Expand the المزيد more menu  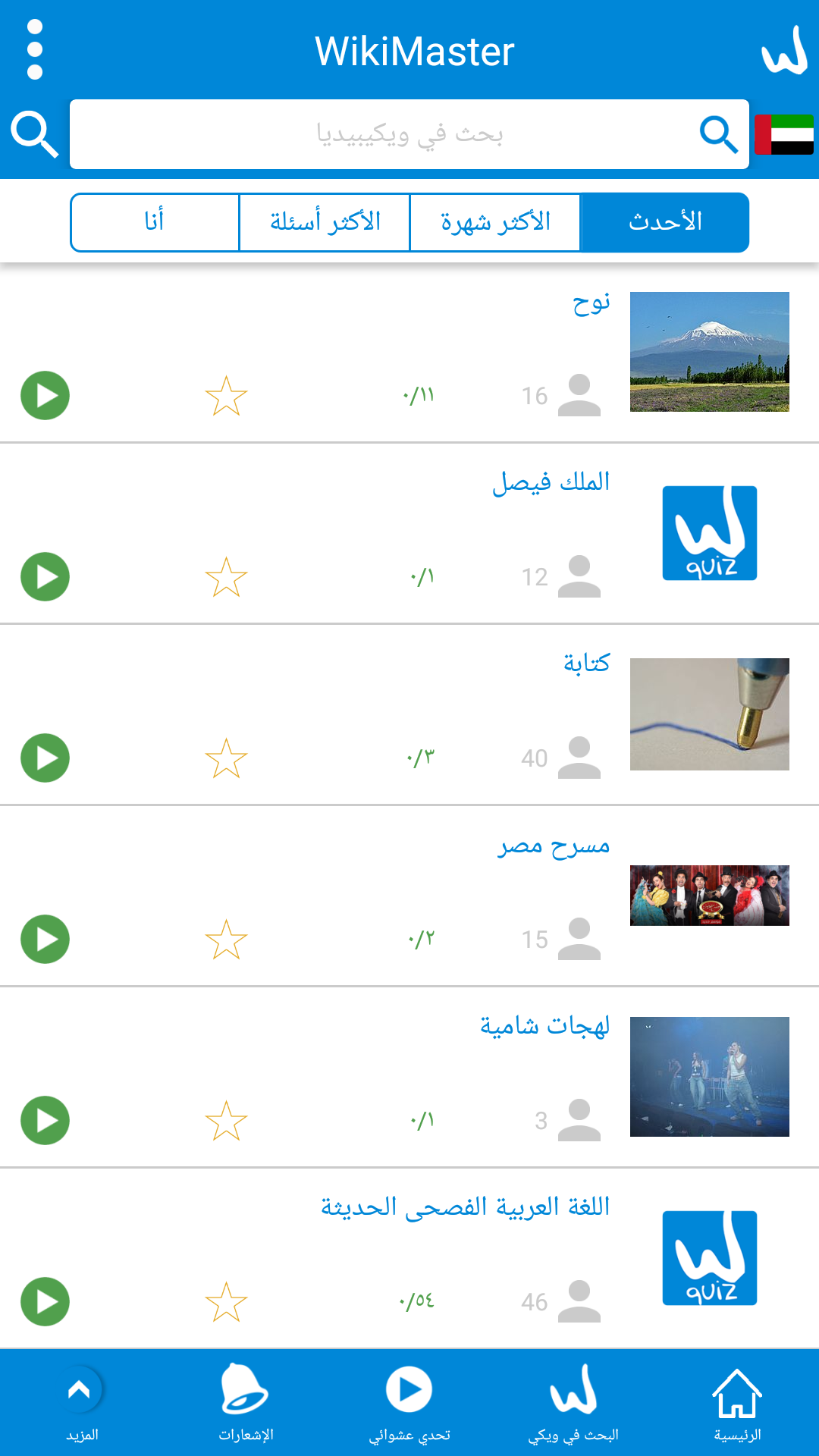click(82, 1403)
